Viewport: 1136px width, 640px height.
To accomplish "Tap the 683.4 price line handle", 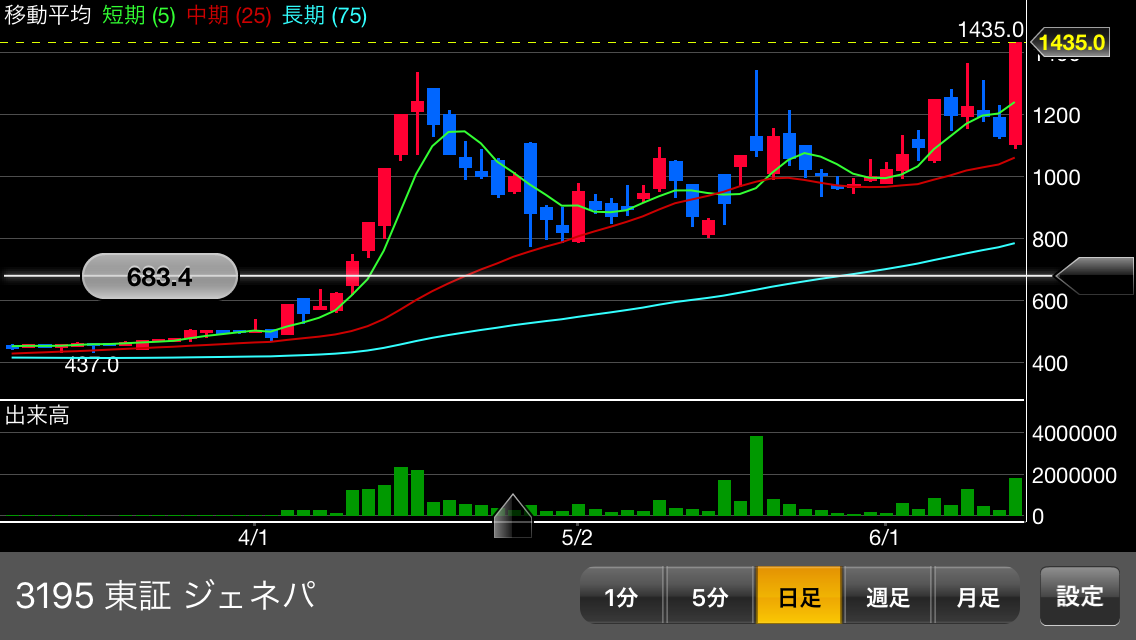I will click(160, 276).
